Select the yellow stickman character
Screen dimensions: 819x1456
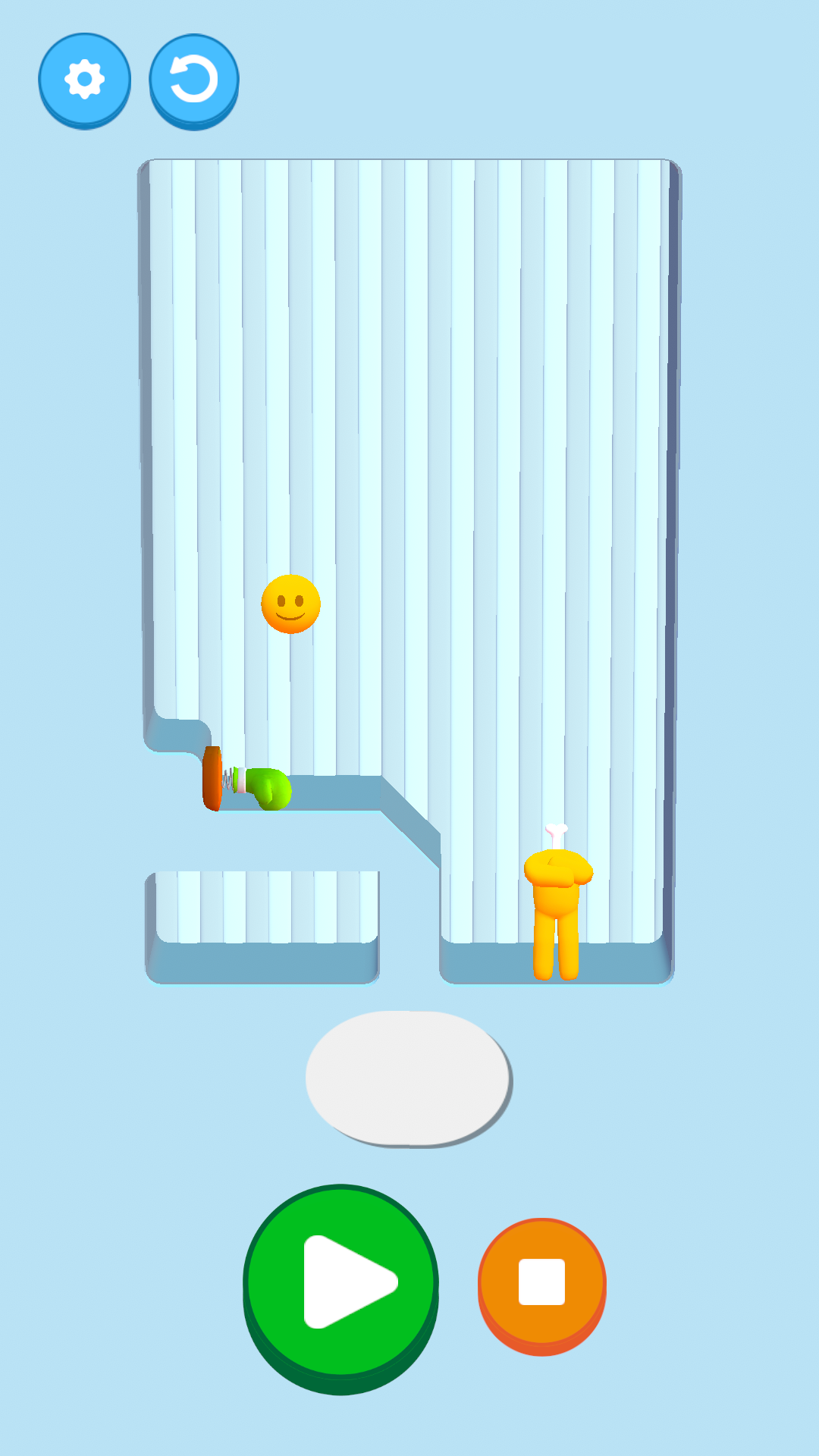click(x=557, y=902)
